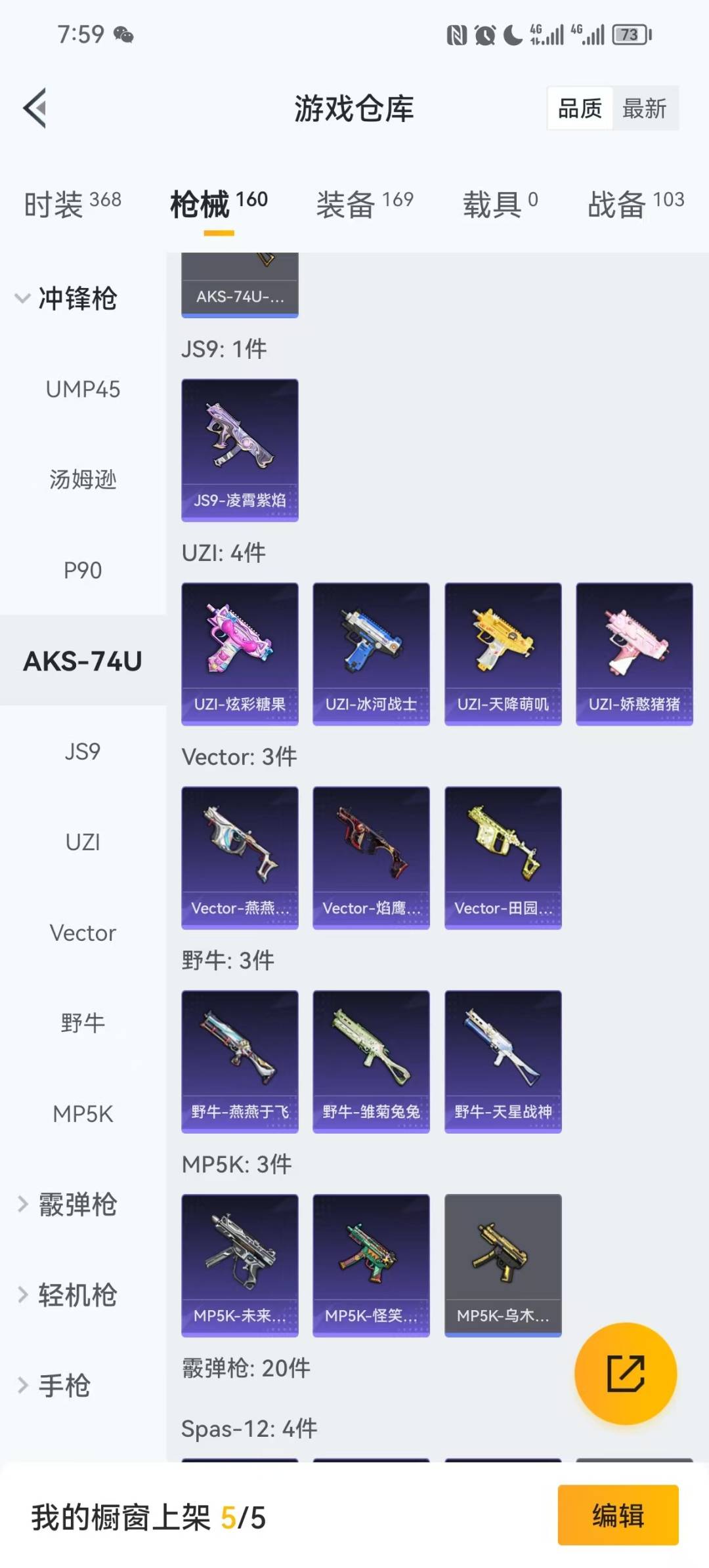Tap the 编辑 button
709x1568 pixels.
[x=618, y=1516]
